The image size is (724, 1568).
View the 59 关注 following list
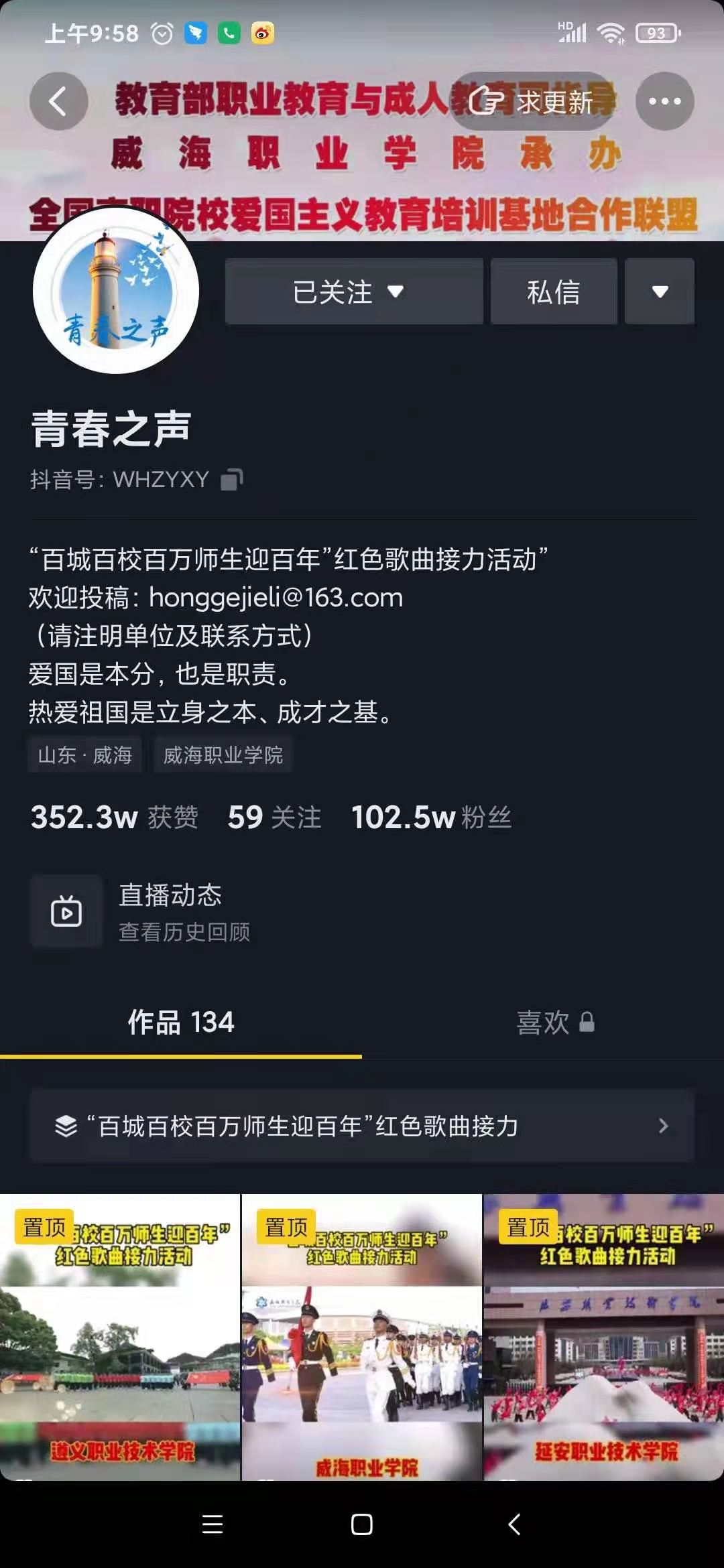click(274, 818)
